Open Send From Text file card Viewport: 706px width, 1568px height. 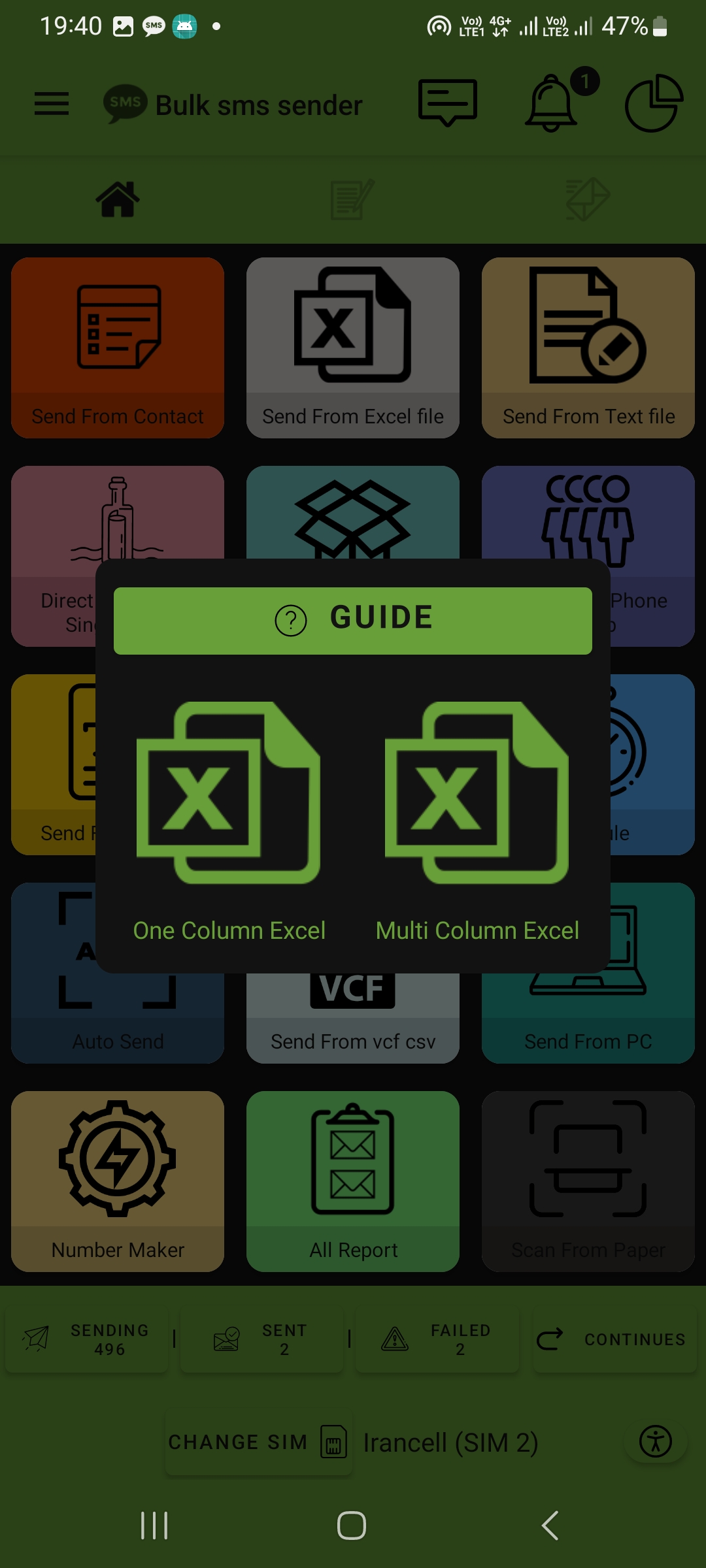pos(588,348)
